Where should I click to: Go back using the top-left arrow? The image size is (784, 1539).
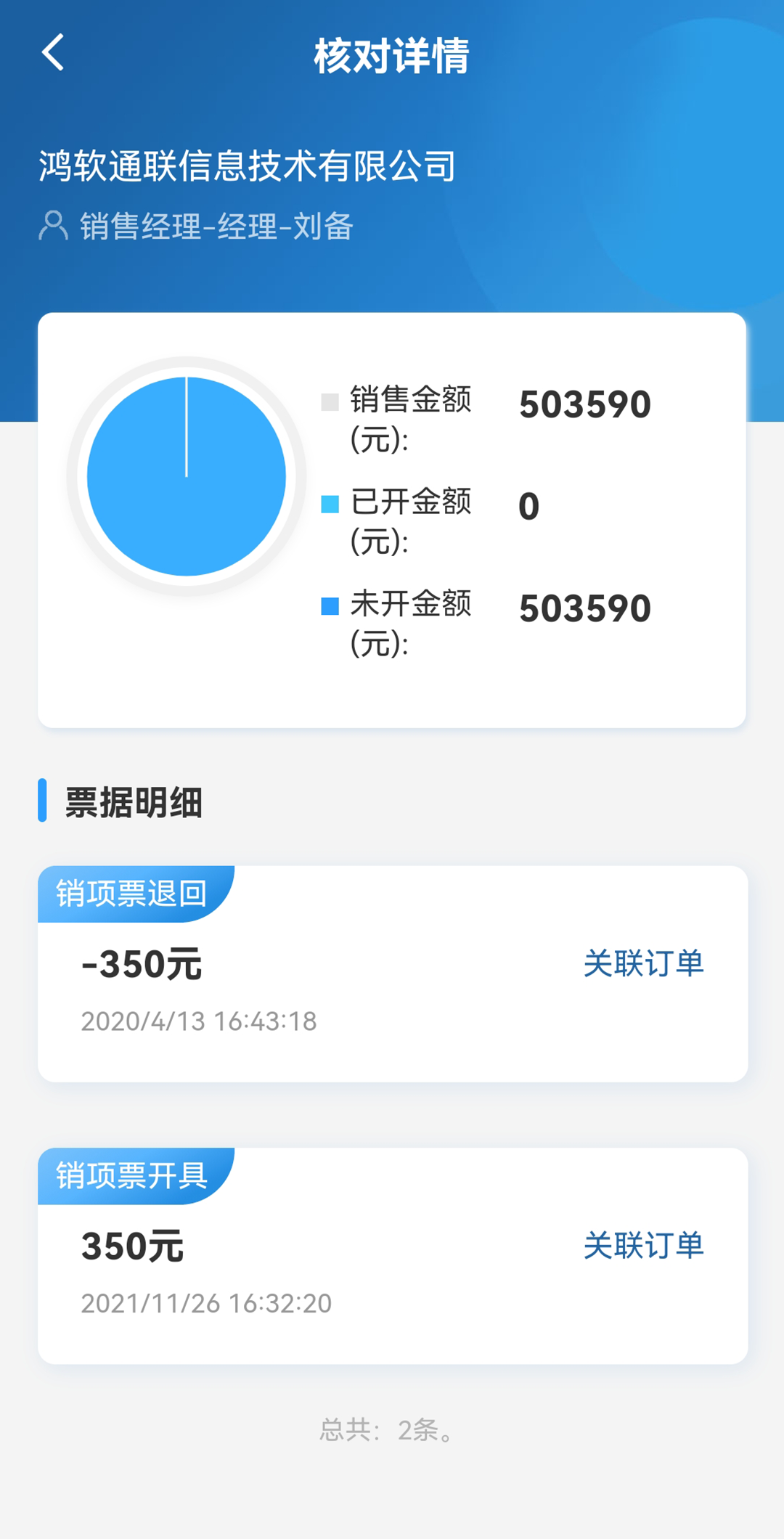click(53, 52)
